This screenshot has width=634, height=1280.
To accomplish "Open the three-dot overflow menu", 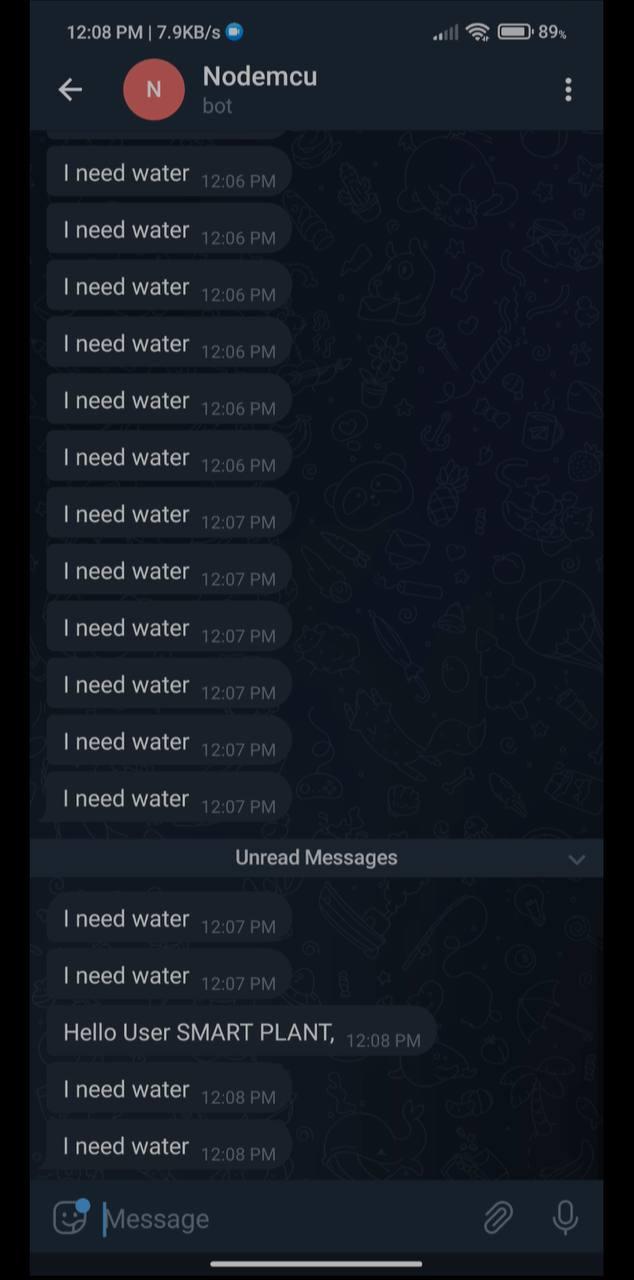I will (568, 90).
